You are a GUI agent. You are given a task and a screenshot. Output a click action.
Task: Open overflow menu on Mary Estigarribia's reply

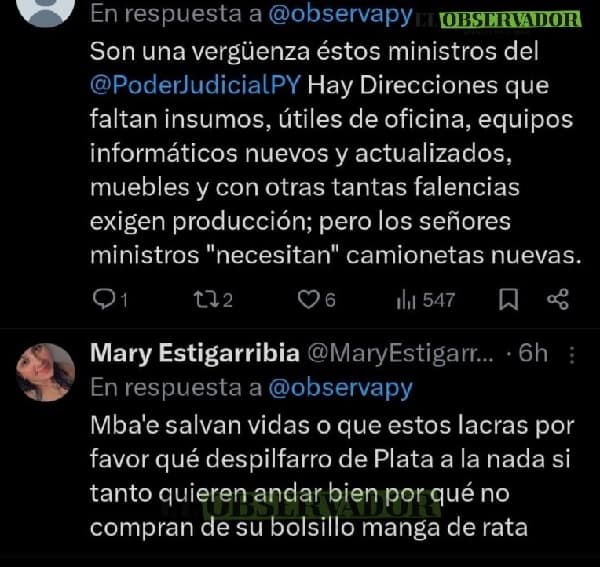(x=572, y=354)
